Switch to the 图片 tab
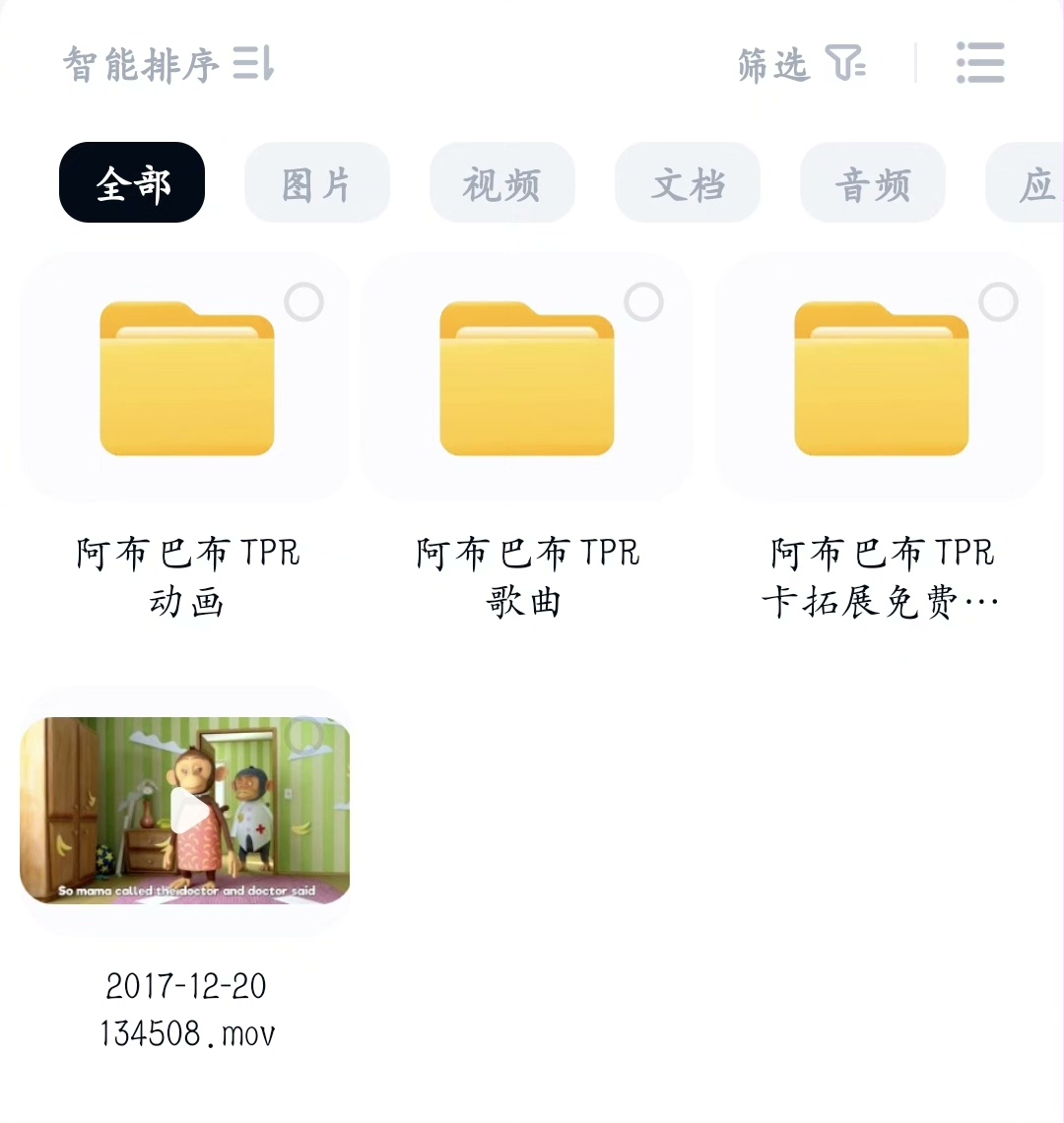 (x=316, y=183)
